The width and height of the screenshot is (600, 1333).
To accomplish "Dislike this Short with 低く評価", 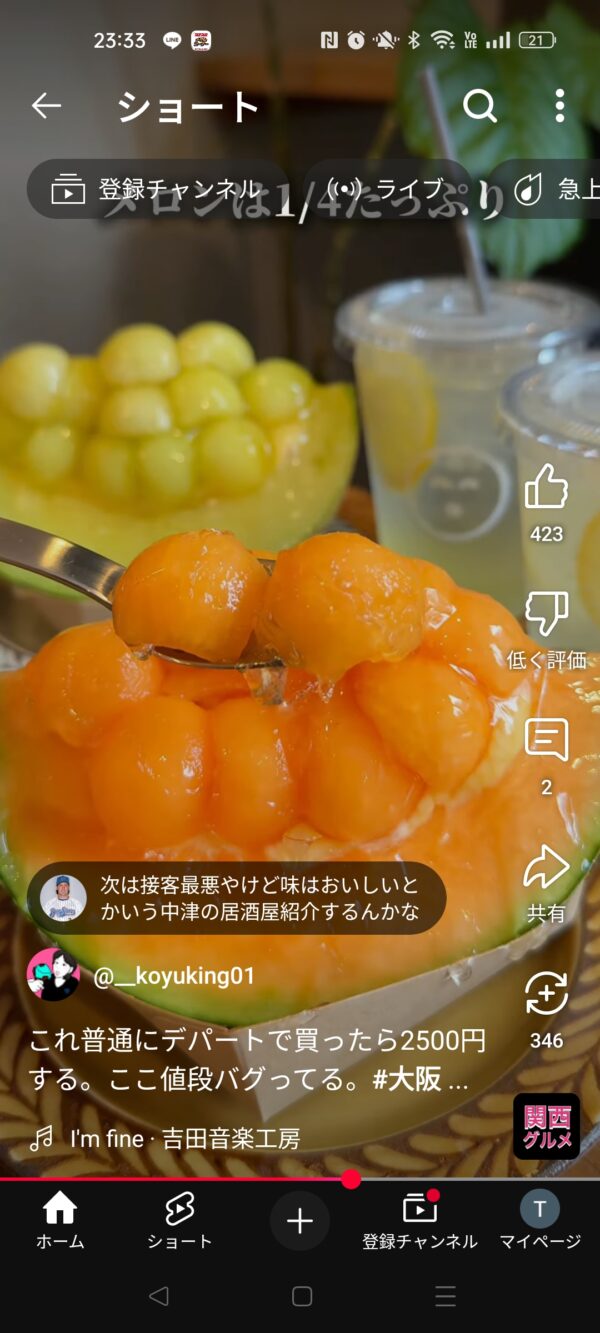I will 546,615.
